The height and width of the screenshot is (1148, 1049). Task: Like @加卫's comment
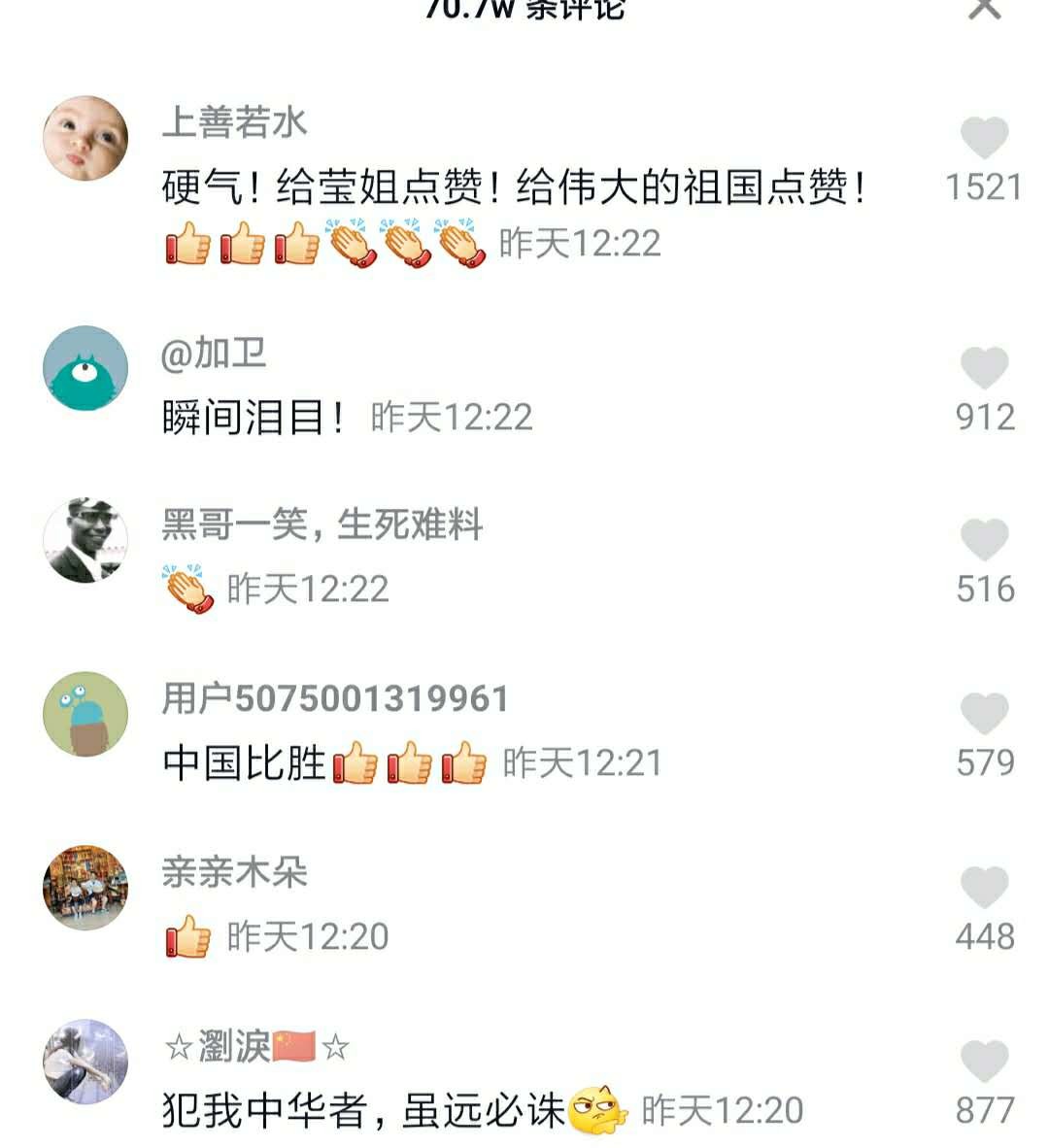(x=984, y=368)
